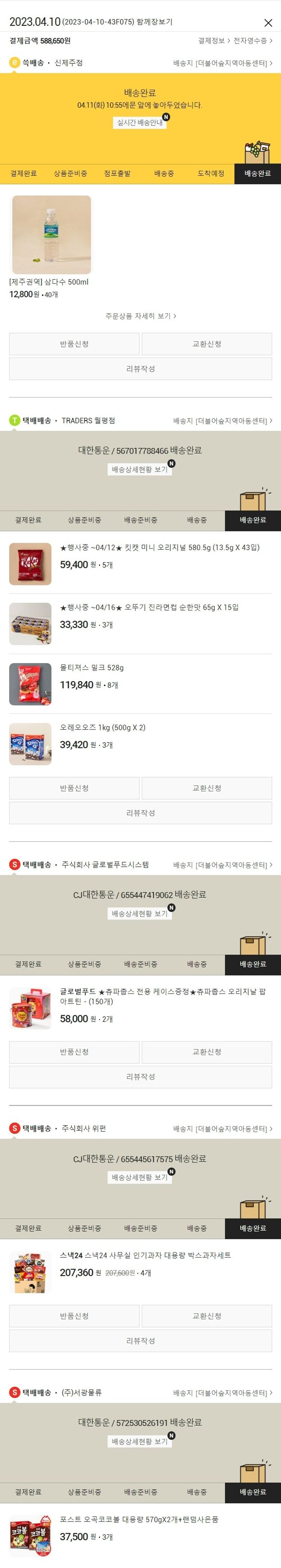Request 교환신청 for the 삼다수 order
281x1568 pixels.
(207, 344)
